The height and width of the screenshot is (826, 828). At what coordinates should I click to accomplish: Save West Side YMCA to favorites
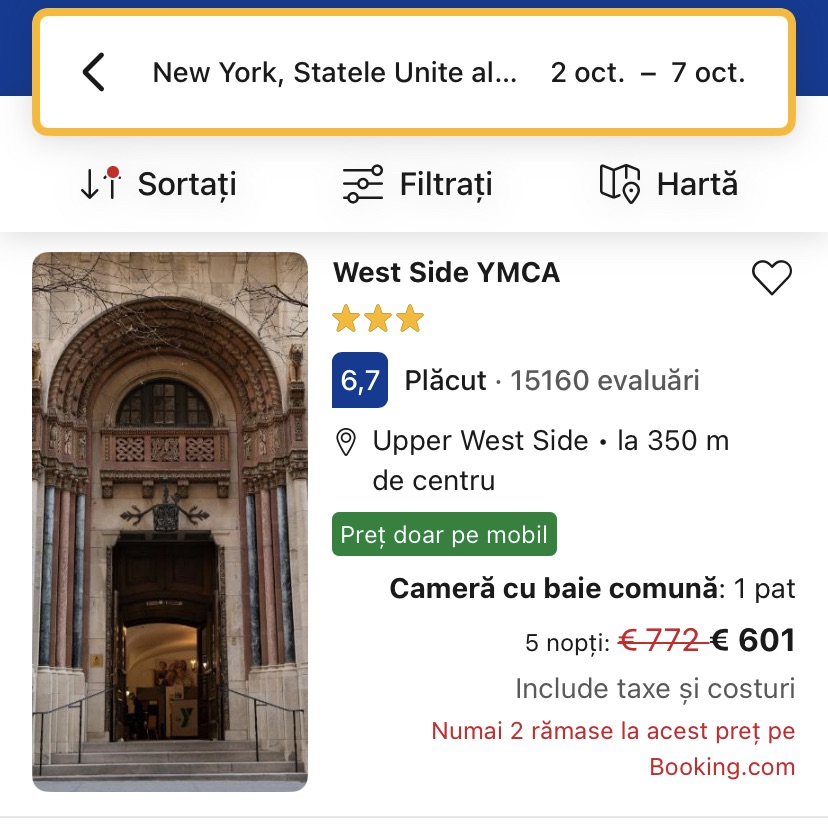click(x=771, y=277)
